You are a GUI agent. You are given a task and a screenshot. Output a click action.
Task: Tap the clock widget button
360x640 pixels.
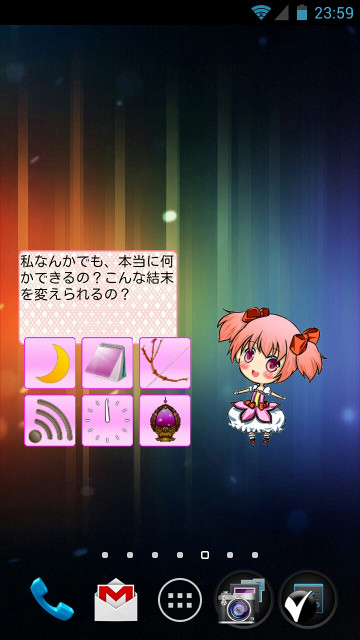point(107,420)
